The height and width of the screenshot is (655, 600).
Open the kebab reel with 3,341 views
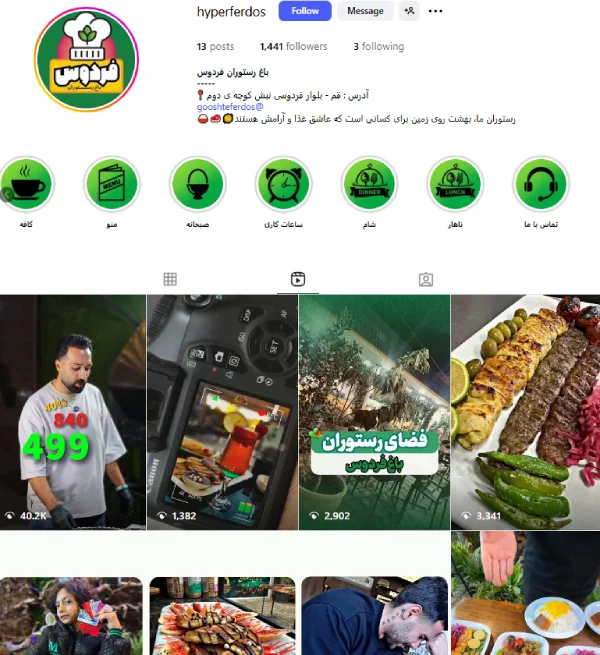(x=525, y=410)
